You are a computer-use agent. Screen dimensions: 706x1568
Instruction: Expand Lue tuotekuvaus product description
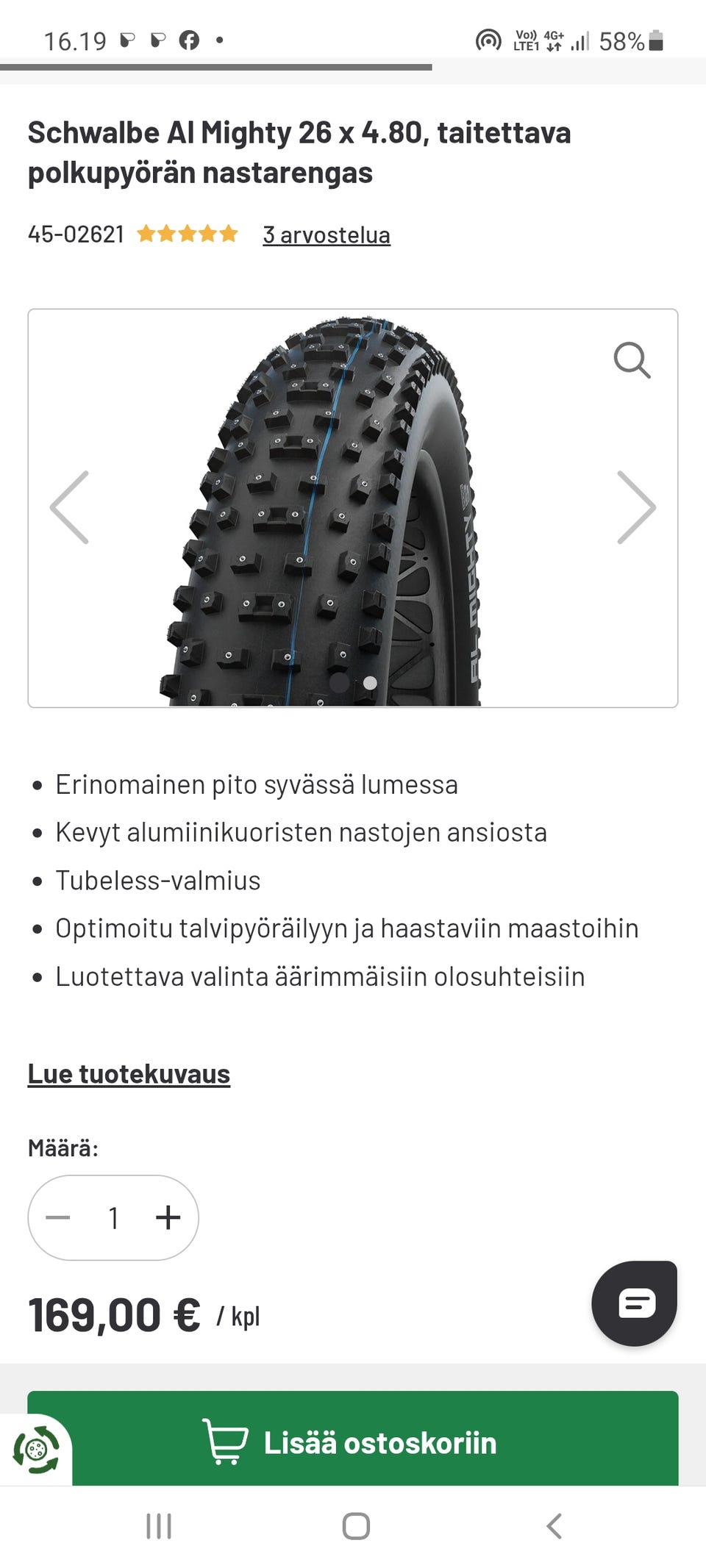(129, 1073)
